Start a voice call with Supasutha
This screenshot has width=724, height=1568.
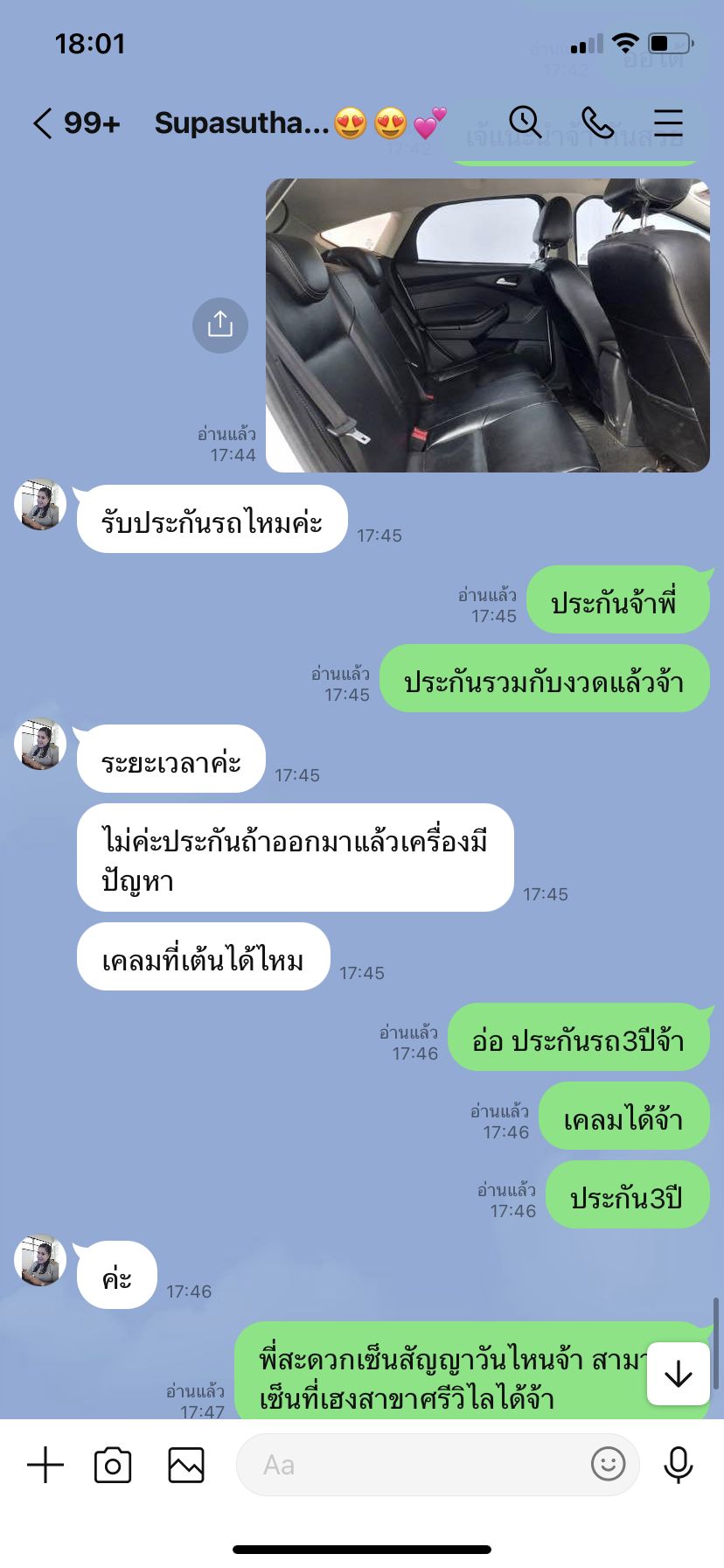(x=597, y=123)
